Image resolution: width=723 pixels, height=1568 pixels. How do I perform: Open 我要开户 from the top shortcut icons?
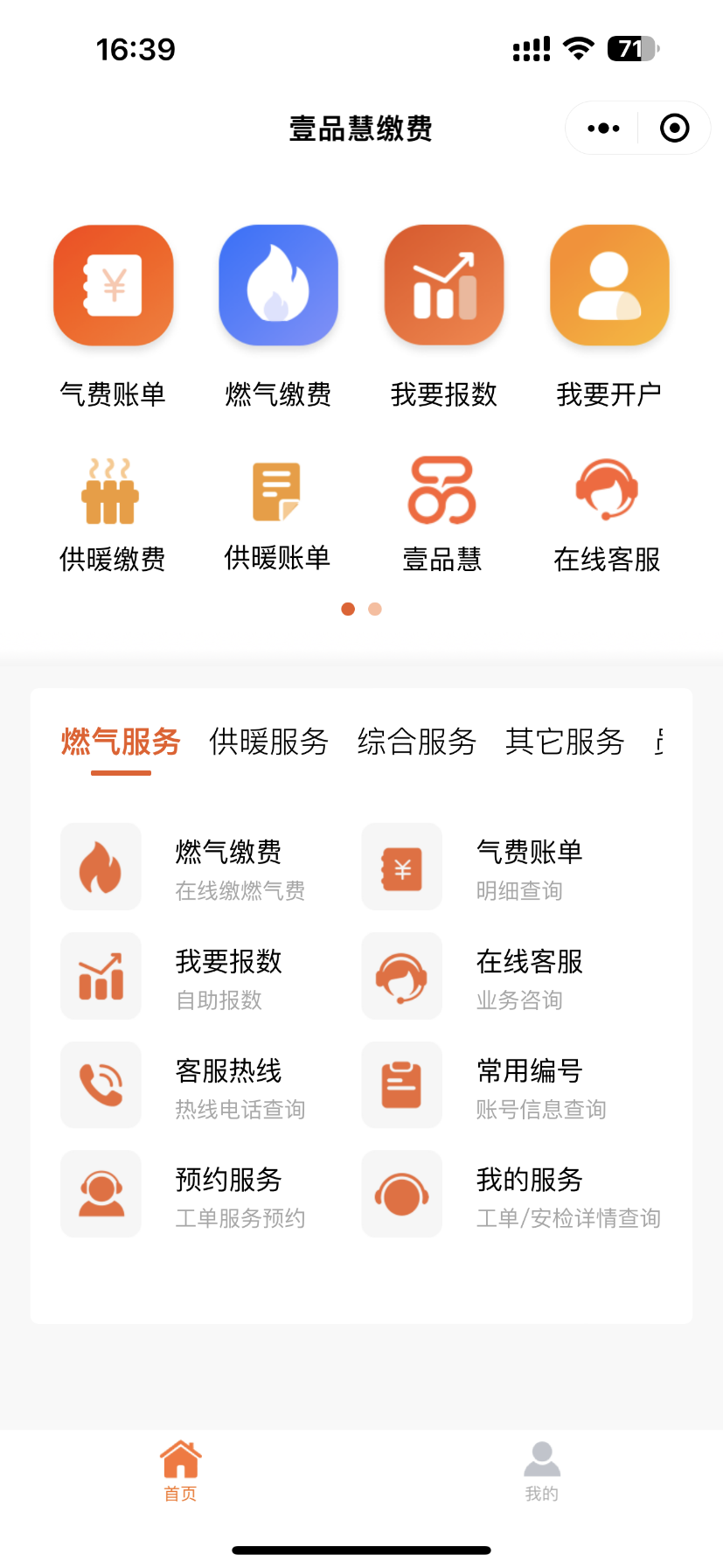coord(609,316)
